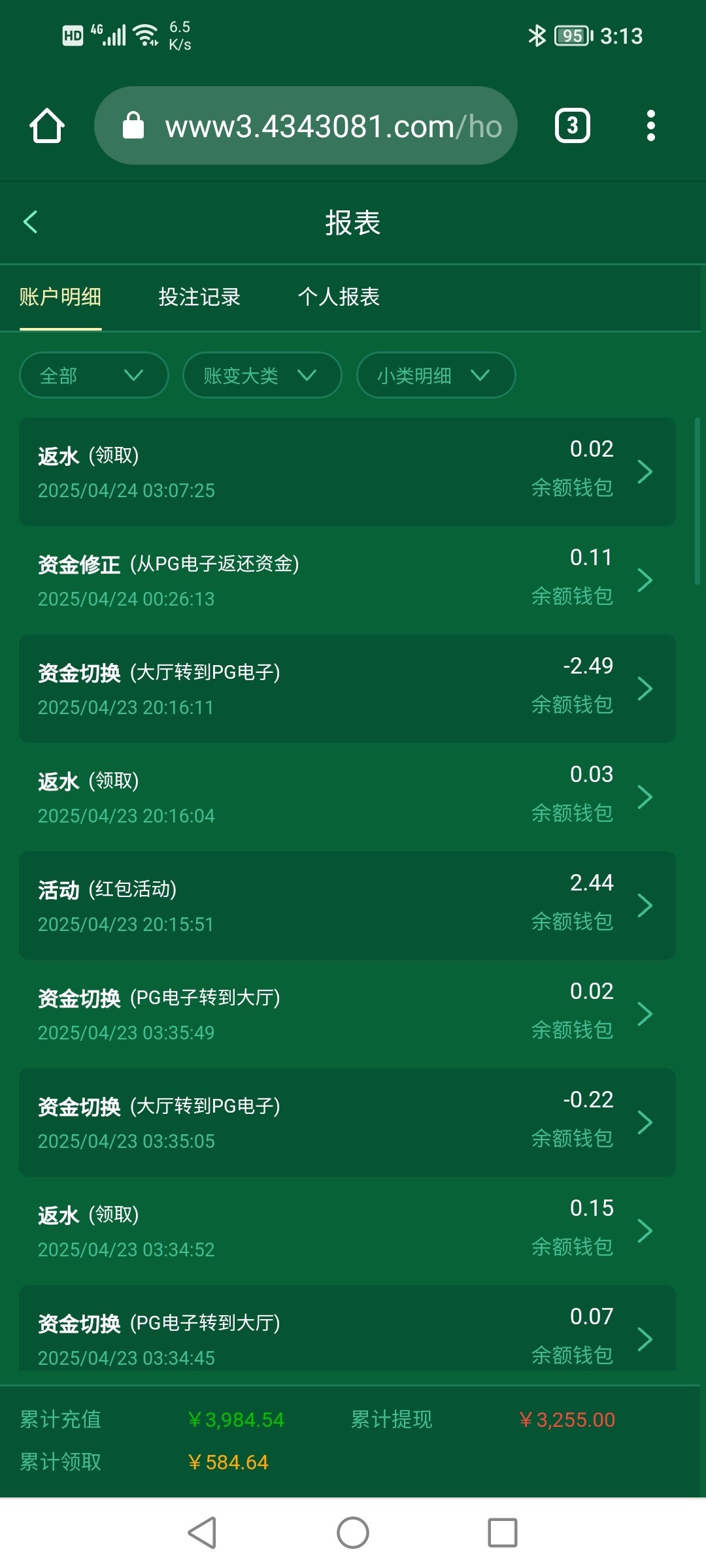The width and height of the screenshot is (706, 1568).
Task: Open the 返水 record from 04/24 03:07:25
Action: 347,472
